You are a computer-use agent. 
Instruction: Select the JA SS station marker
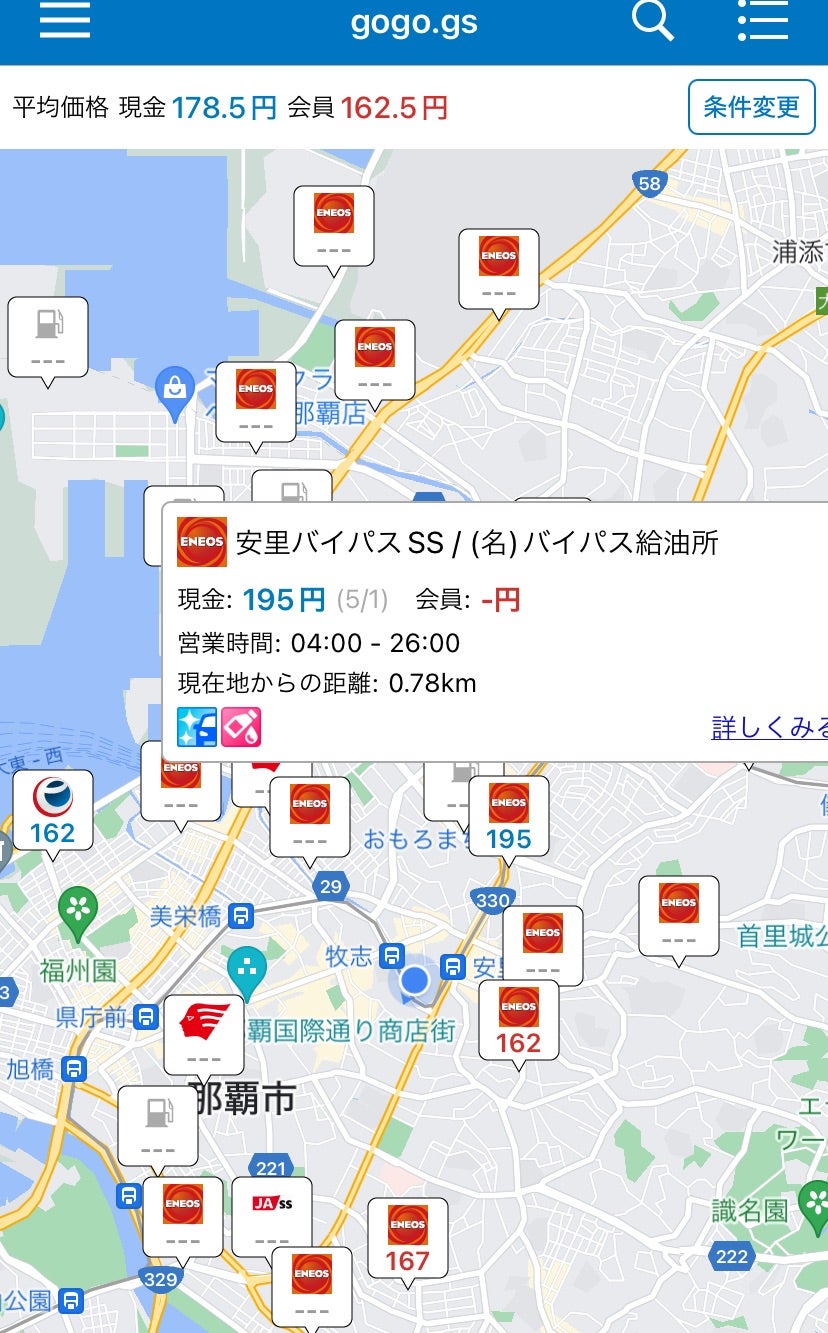point(271,1218)
